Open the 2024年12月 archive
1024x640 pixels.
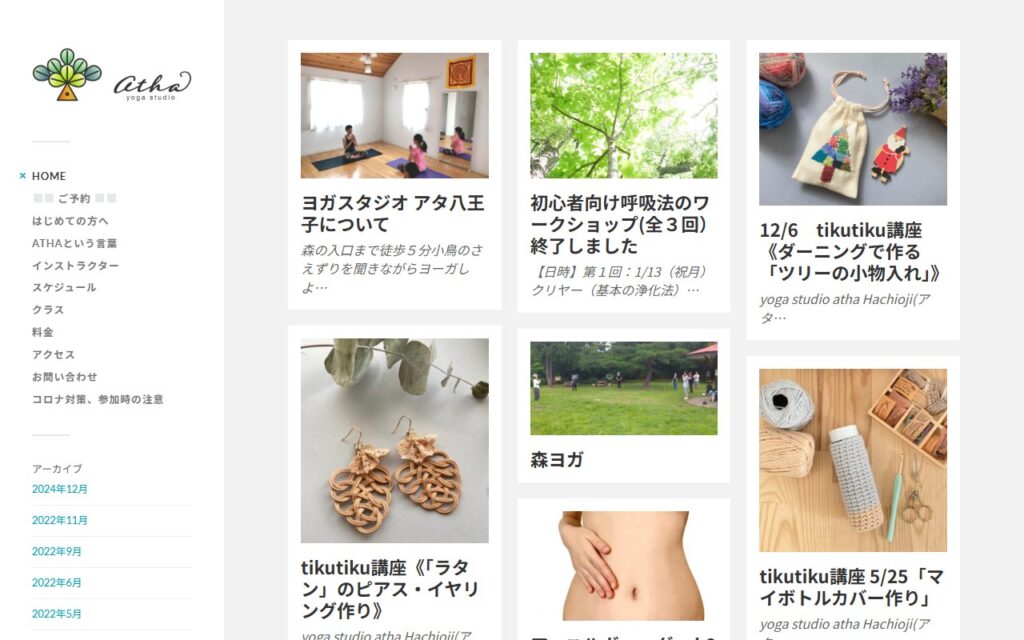coord(60,489)
